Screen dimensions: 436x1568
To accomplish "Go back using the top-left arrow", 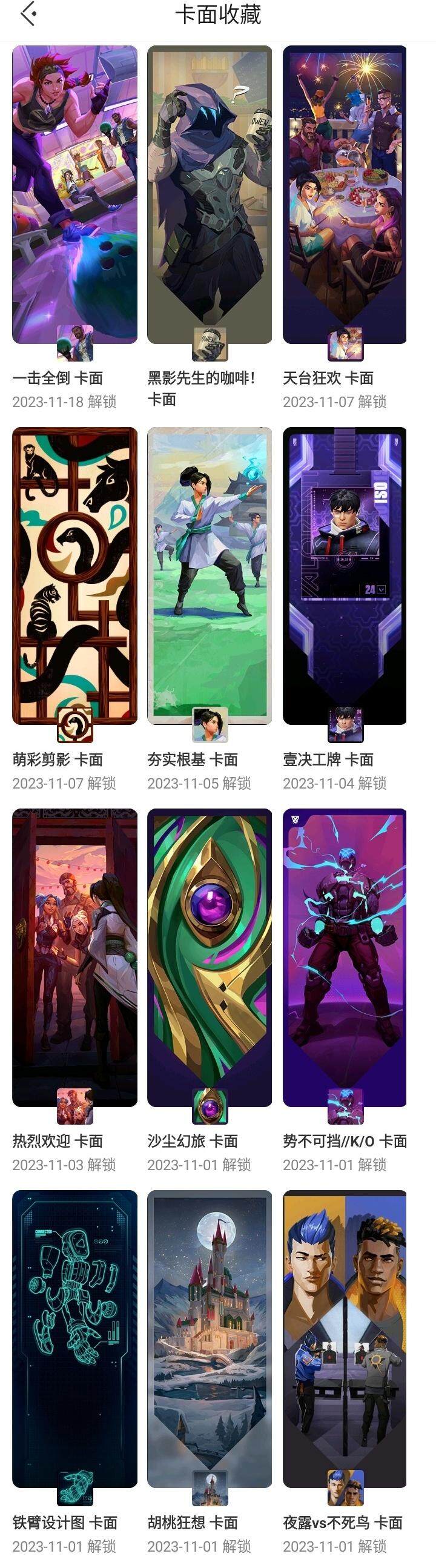I will coord(28,15).
